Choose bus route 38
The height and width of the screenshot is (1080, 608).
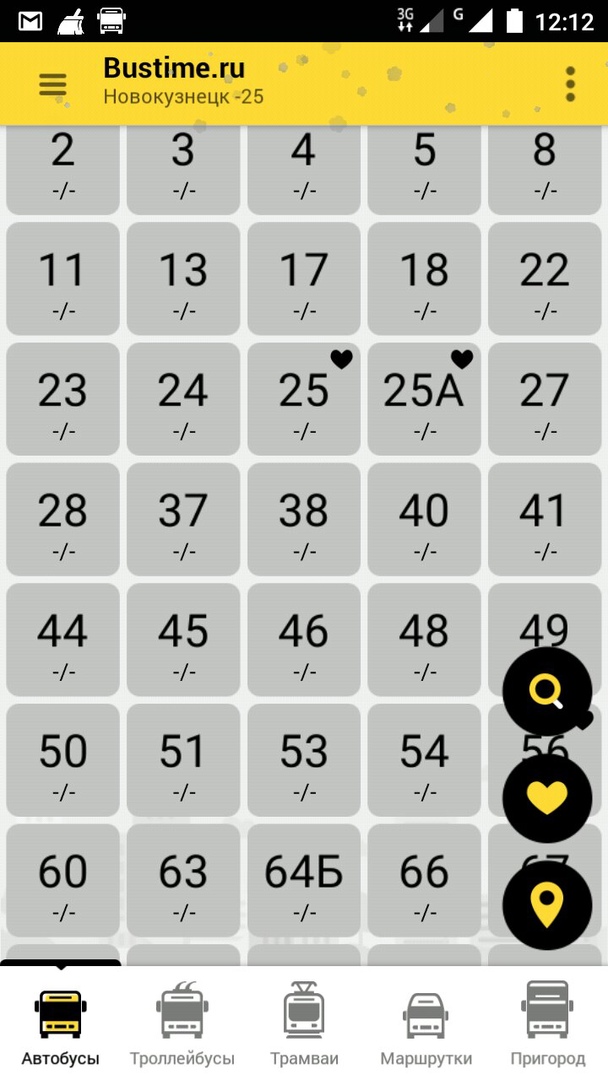pyautogui.click(x=304, y=519)
